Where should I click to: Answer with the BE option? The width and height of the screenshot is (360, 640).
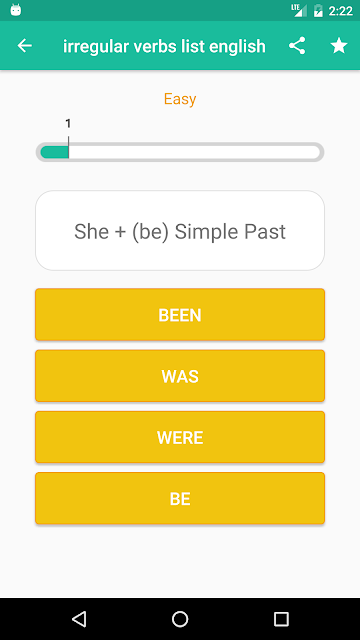pyautogui.click(x=180, y=498)
